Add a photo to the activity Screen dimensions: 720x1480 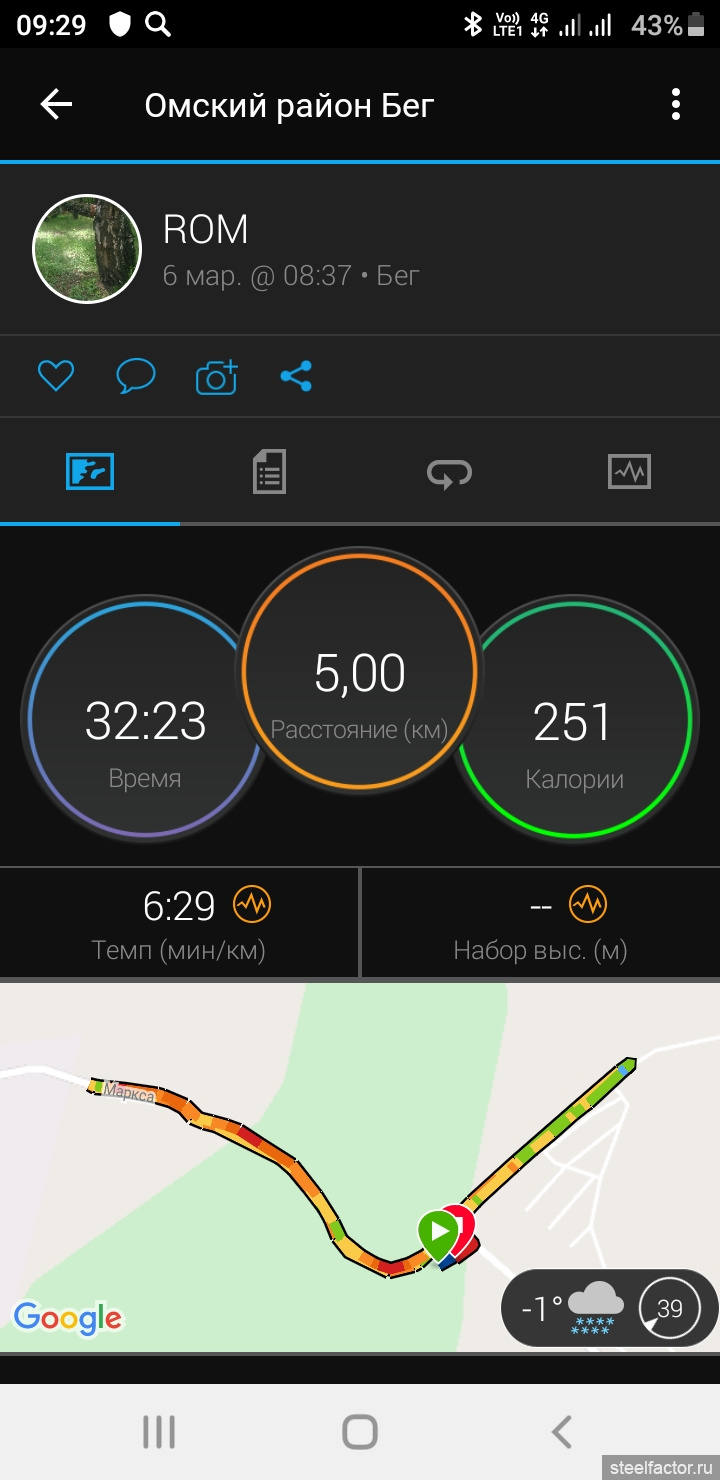pyautogui.click(x=216, y=376)
